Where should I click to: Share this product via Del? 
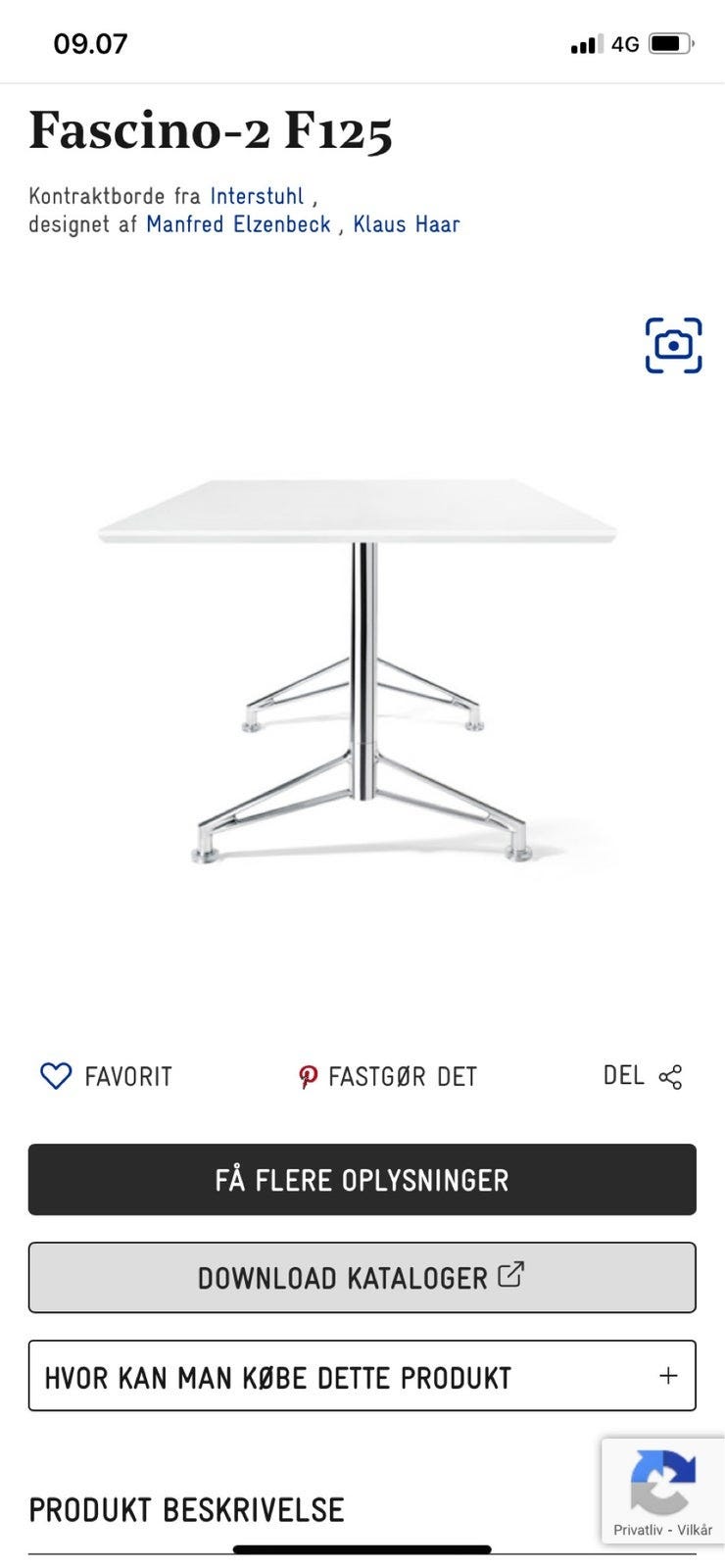tap(643, 1076)
